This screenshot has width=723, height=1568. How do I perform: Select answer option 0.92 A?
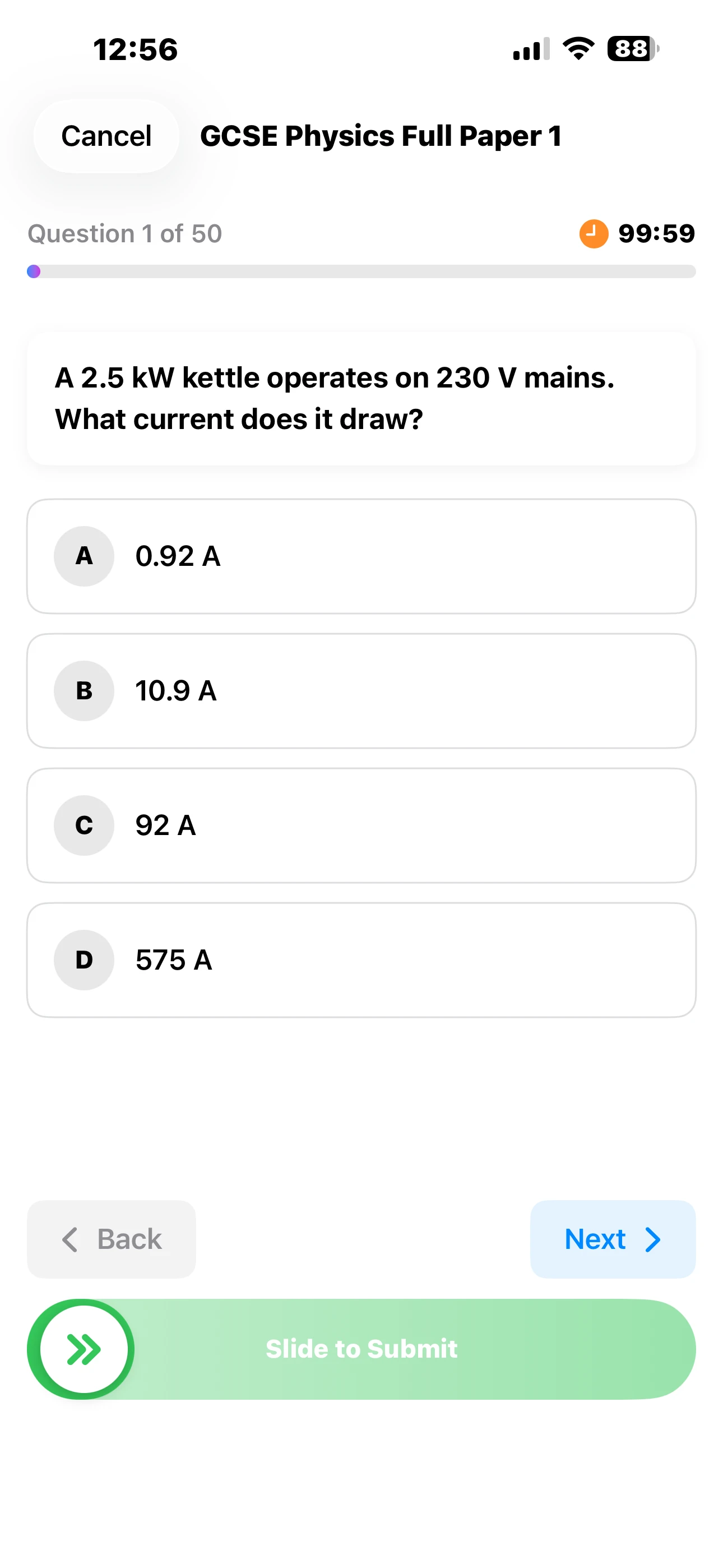point(361,556)
